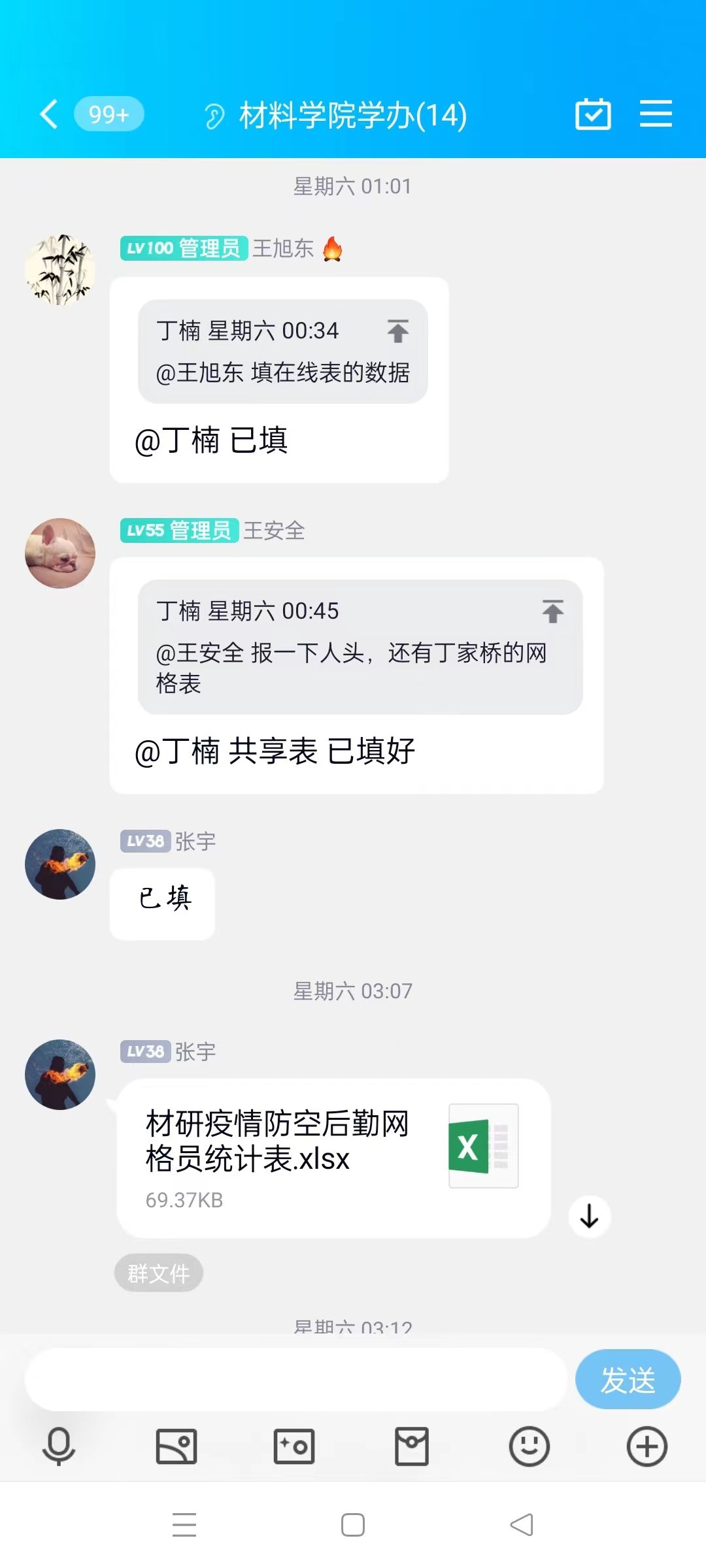The width and height of the screenshot is (706, 1568).
Task: Open the group settings menu icon
Action: 656,114
